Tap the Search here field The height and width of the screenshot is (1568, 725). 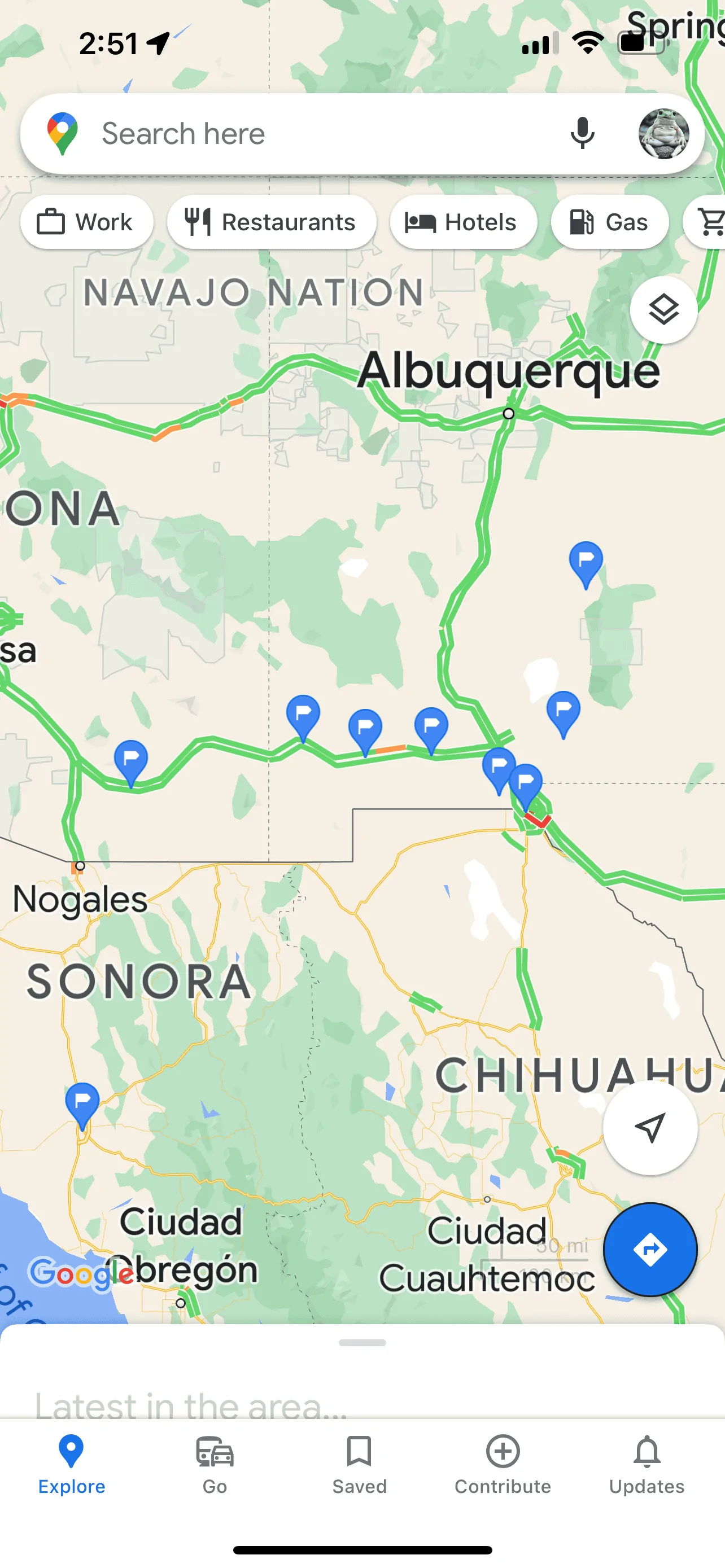(304, 134)
